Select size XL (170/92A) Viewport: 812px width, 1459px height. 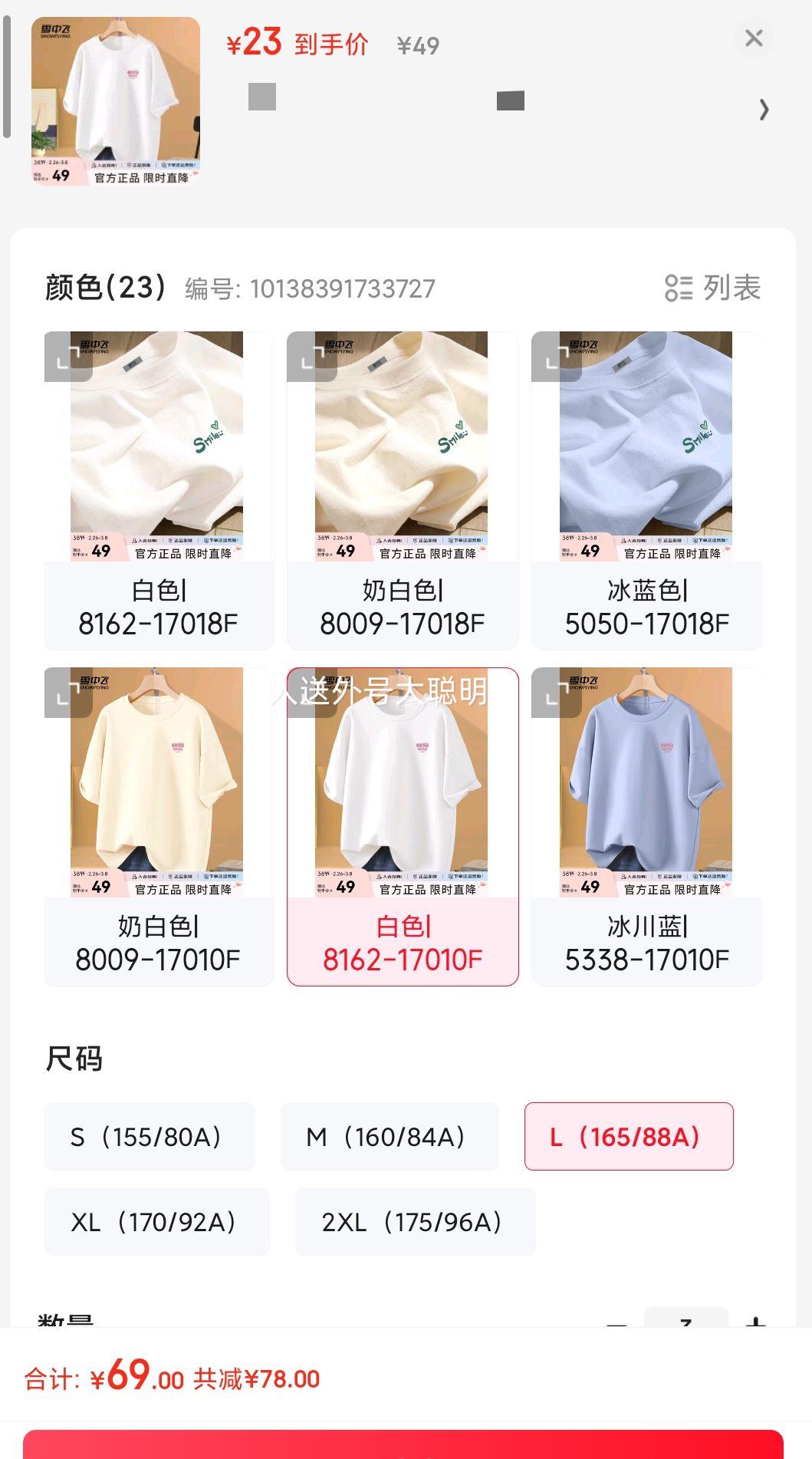click(156, 1222)
